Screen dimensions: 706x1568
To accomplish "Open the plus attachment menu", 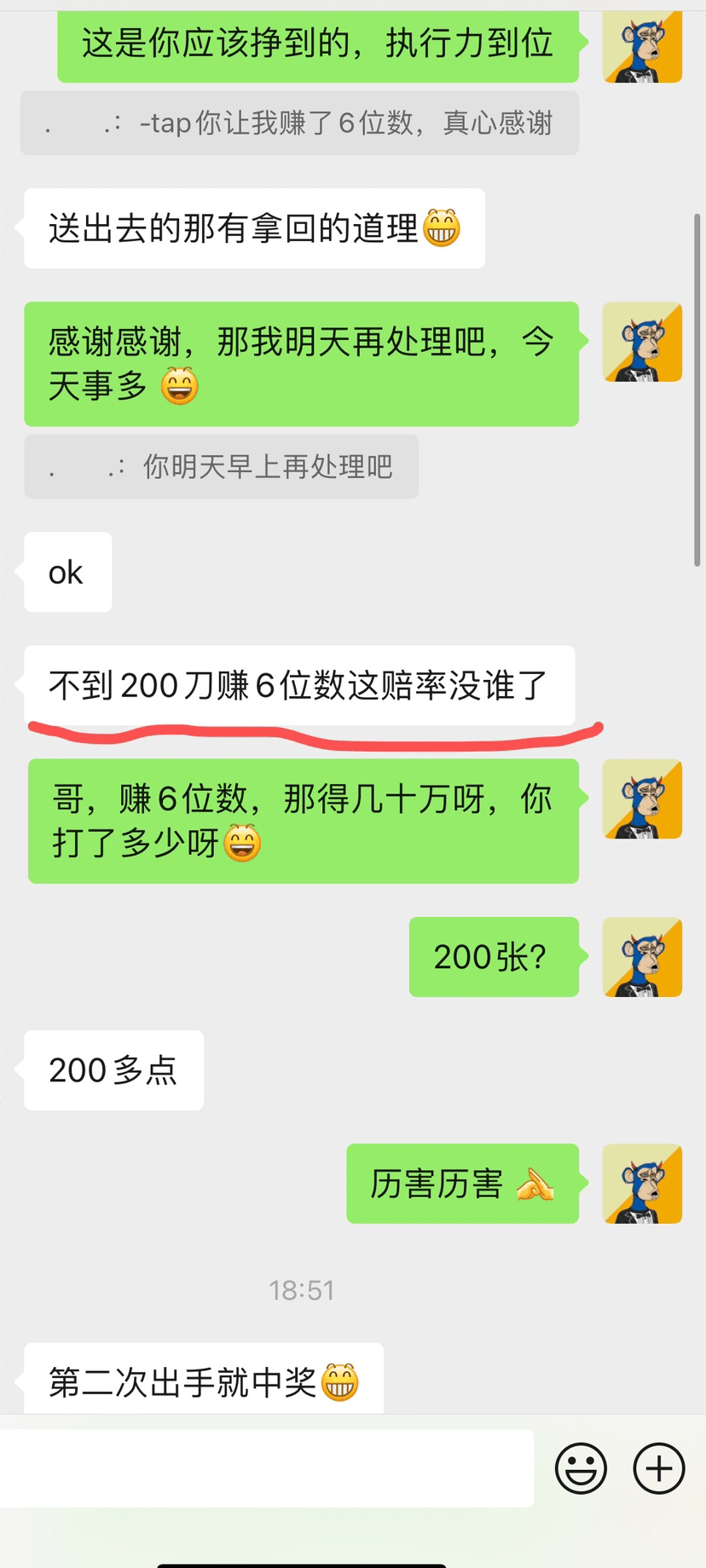I will (x=658, y=1468).
